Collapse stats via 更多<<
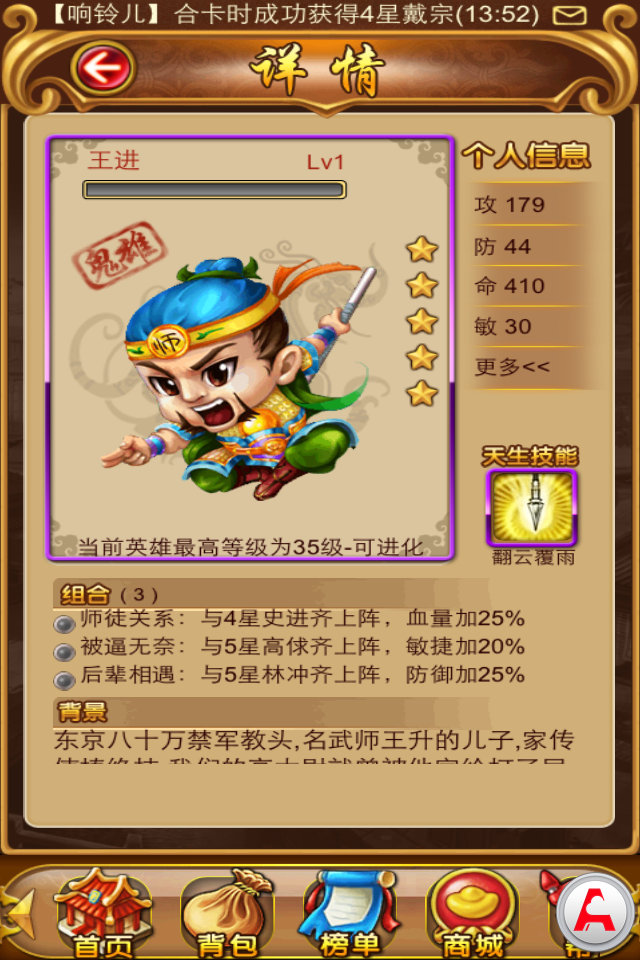Image resolution: width=640 pixels, height=960 pixels. (x=512, y=367)
